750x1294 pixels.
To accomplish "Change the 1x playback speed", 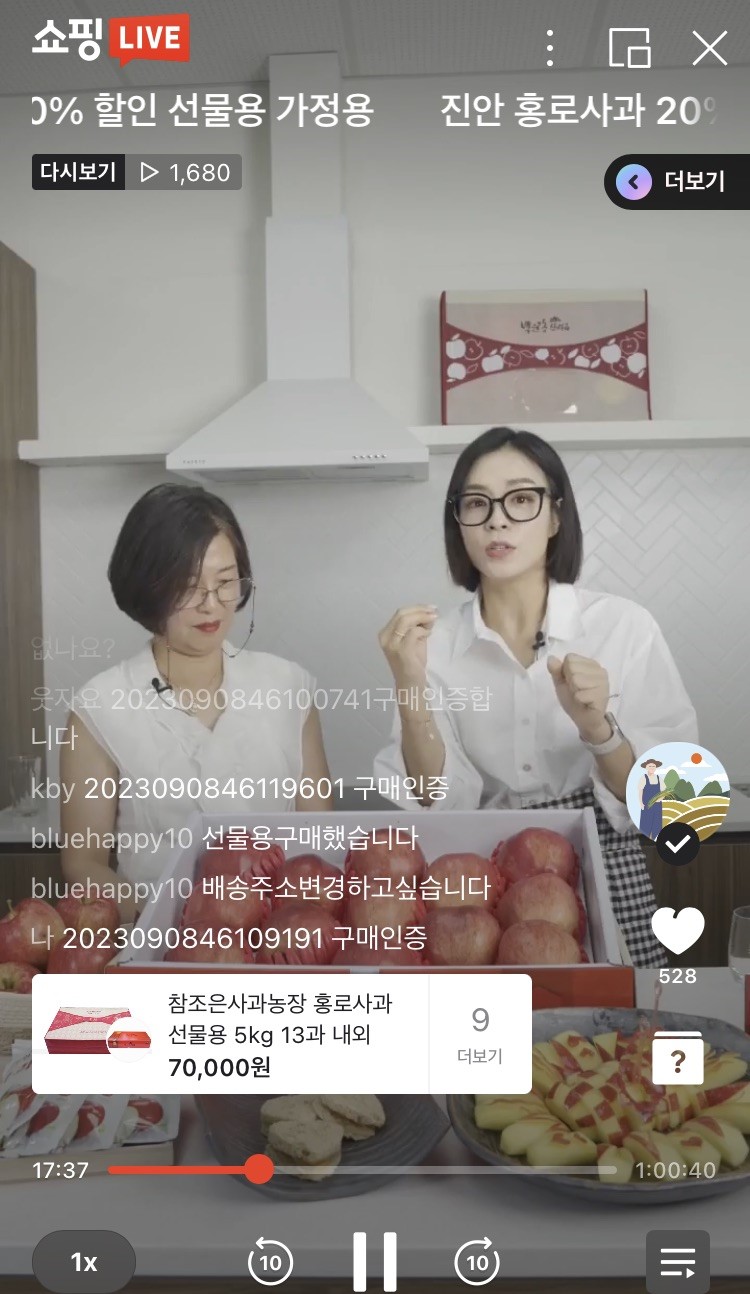I will [x=84, y=1262].
